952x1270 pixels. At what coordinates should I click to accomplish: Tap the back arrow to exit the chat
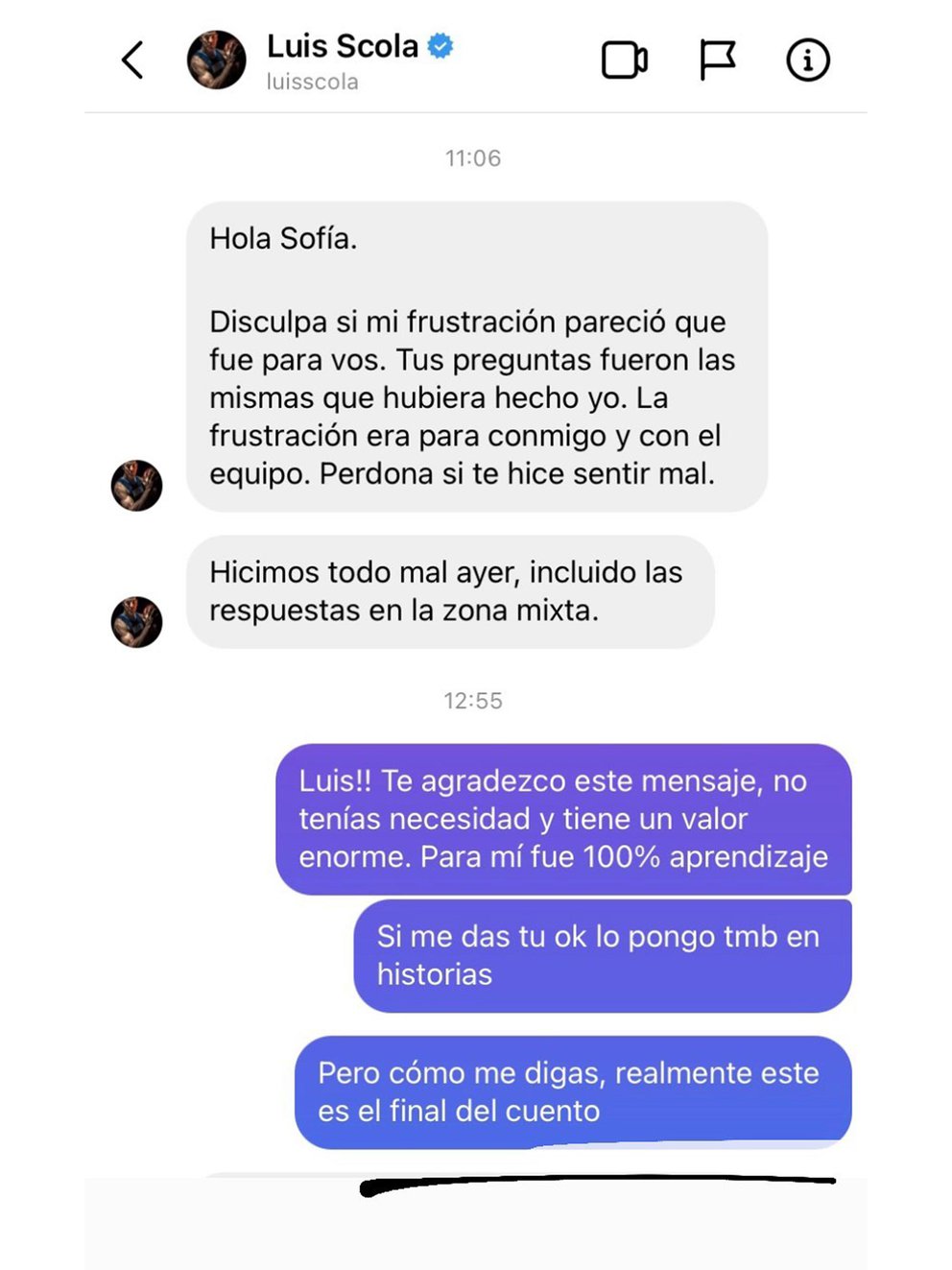(132, 61)
